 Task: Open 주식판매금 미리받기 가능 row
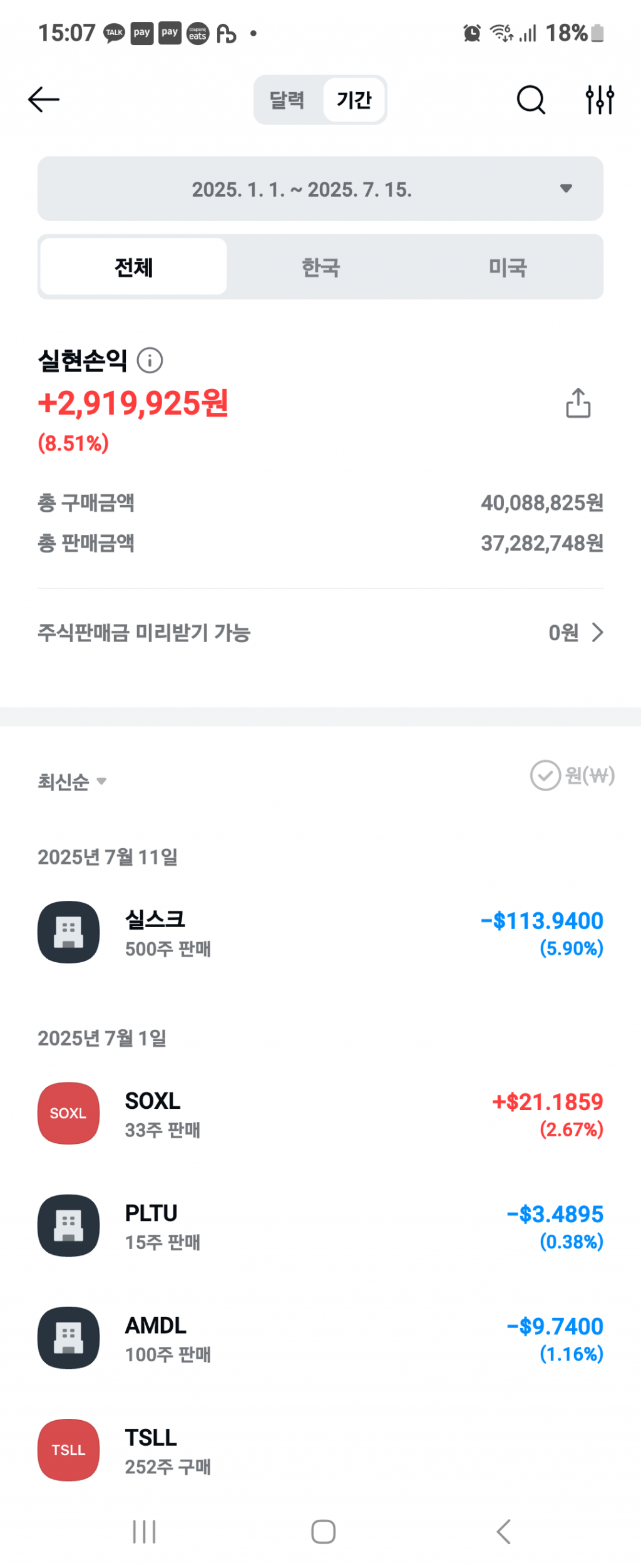point(320,633)
